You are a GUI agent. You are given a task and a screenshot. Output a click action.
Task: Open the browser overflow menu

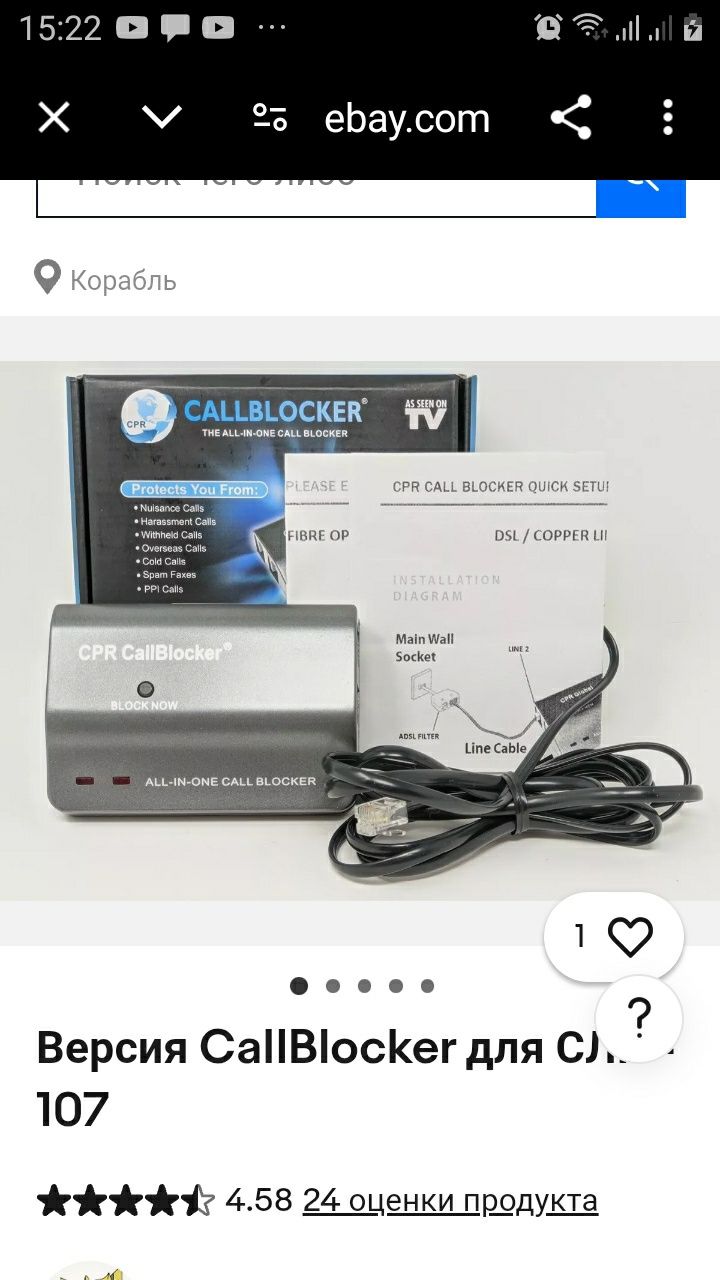[668, 119]
